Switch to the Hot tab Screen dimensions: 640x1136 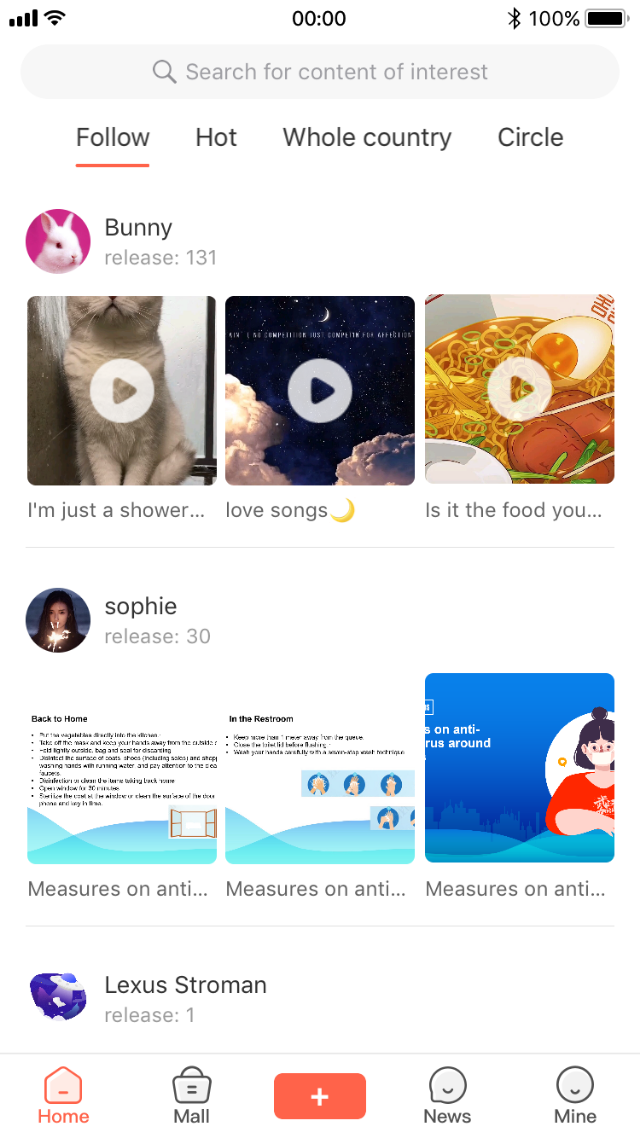pyautogui.click(x=216, y=137)
